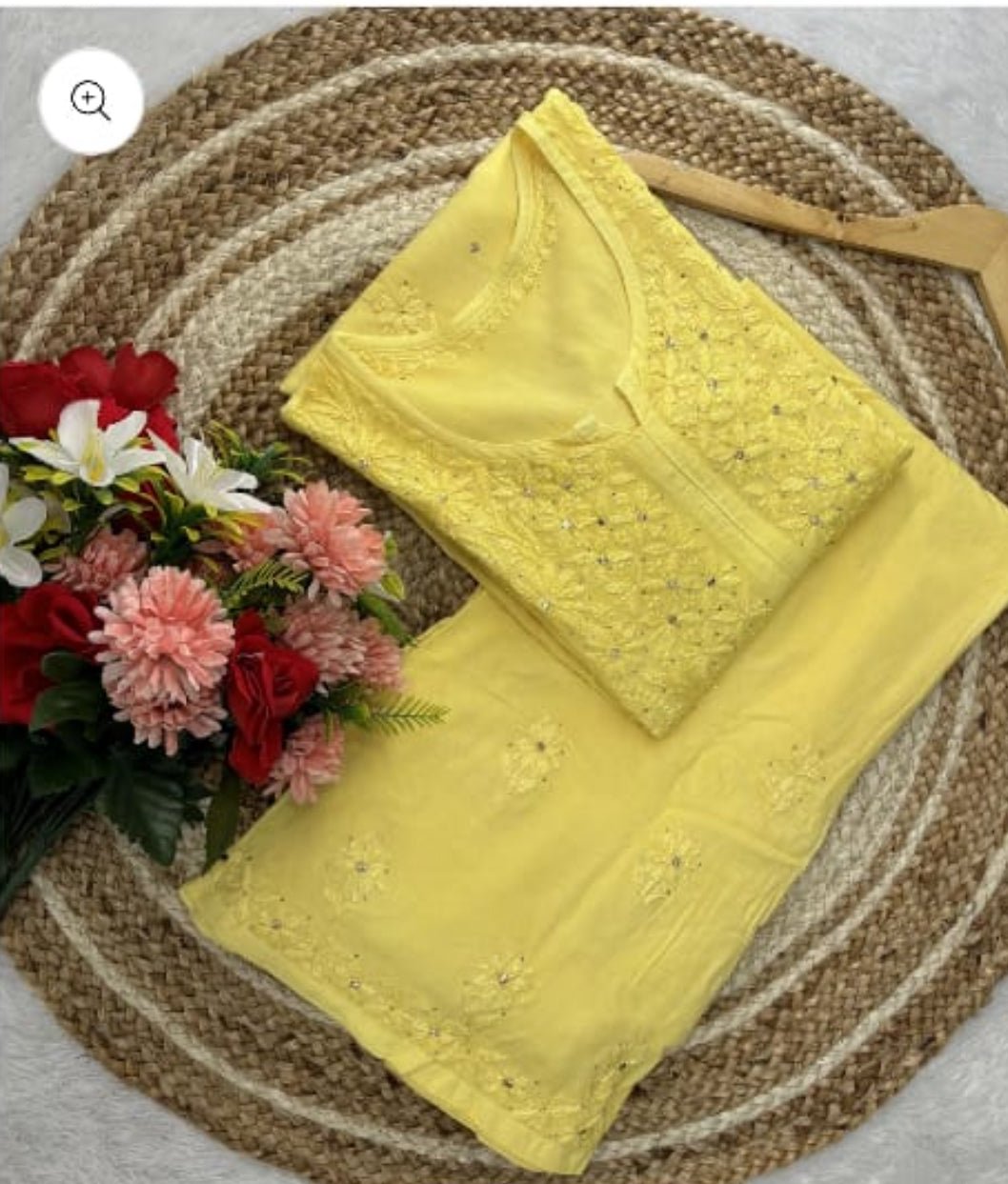Tap the magnifier zoom icon
The height and width of the screenshot is (1184, 1008).
(x=91, y=101)
